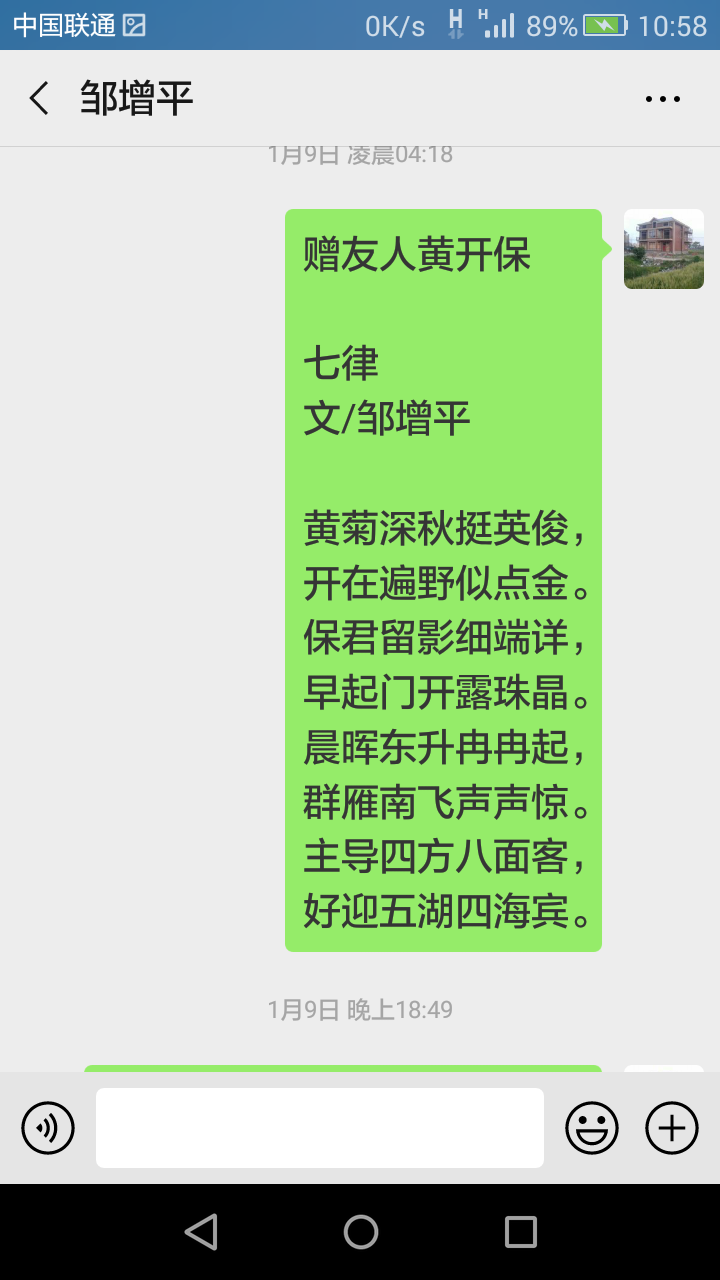The image size is (720, 1280).
Task: Open the emoji picker
Action: (x=592, y=1128)
